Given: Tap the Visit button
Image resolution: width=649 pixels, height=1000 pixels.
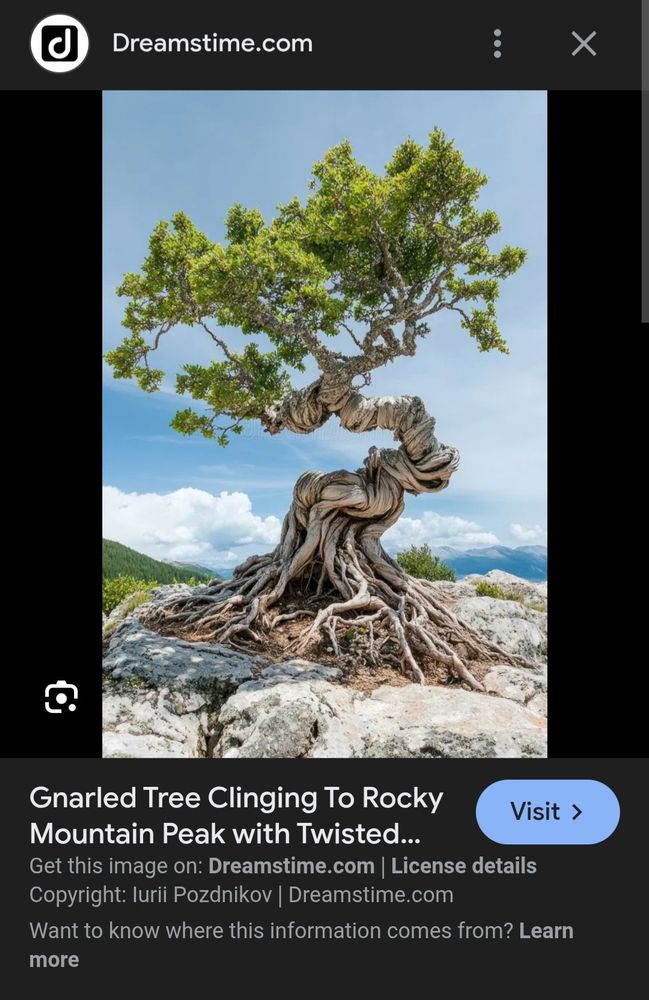Looking at the screenshot, I should (x=547, y=812).
